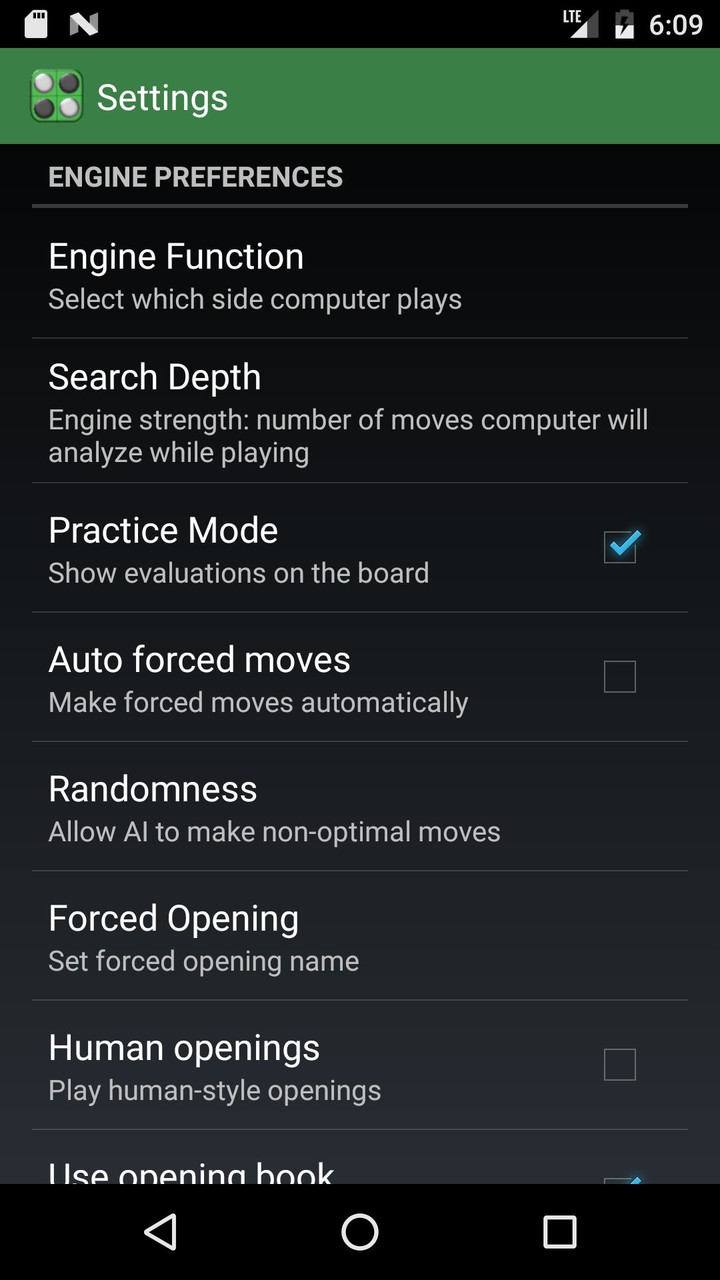Open Search Depth setting
The height and width of the screenshot is (1280, 720).
[x=360, y=412]
